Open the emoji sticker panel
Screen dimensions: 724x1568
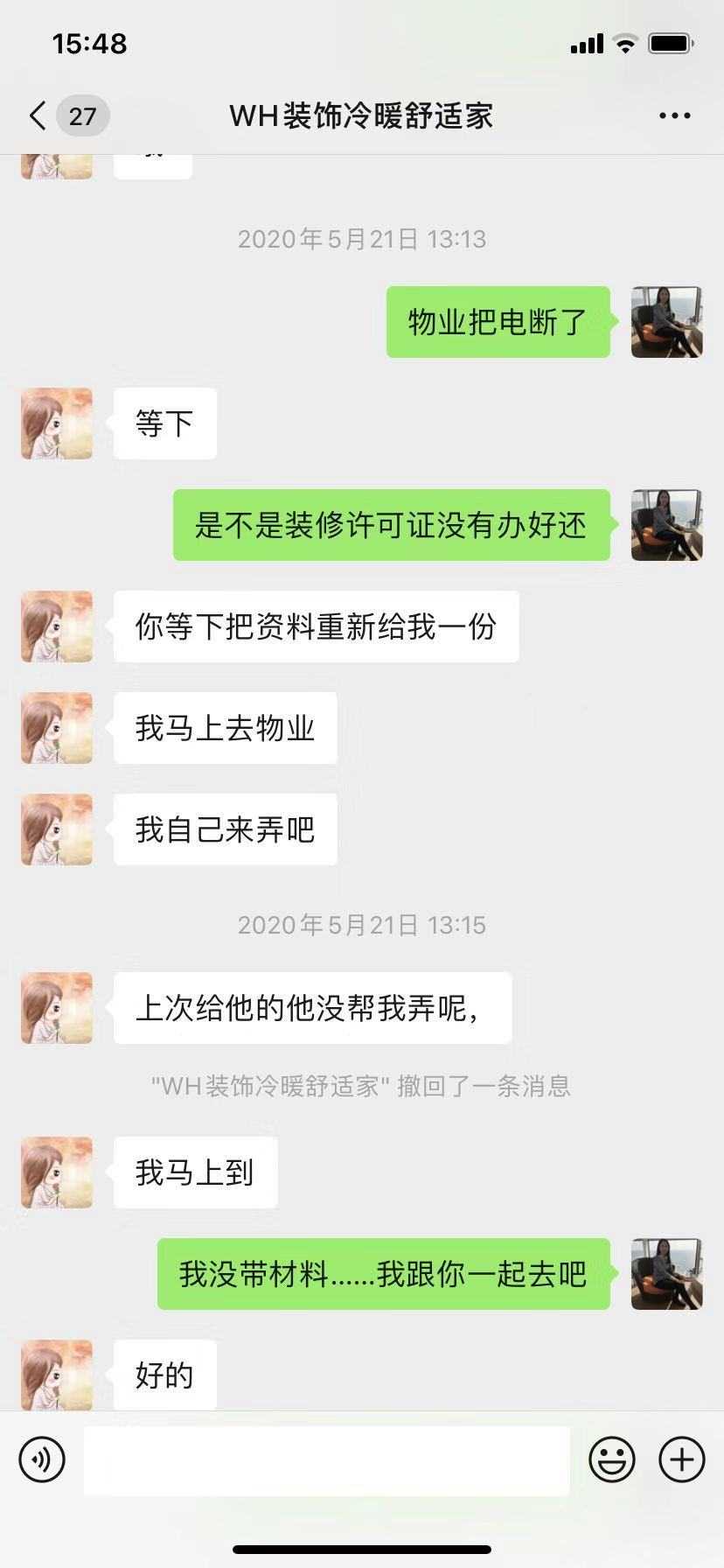pyautogui.click(x=611, y=1459)
